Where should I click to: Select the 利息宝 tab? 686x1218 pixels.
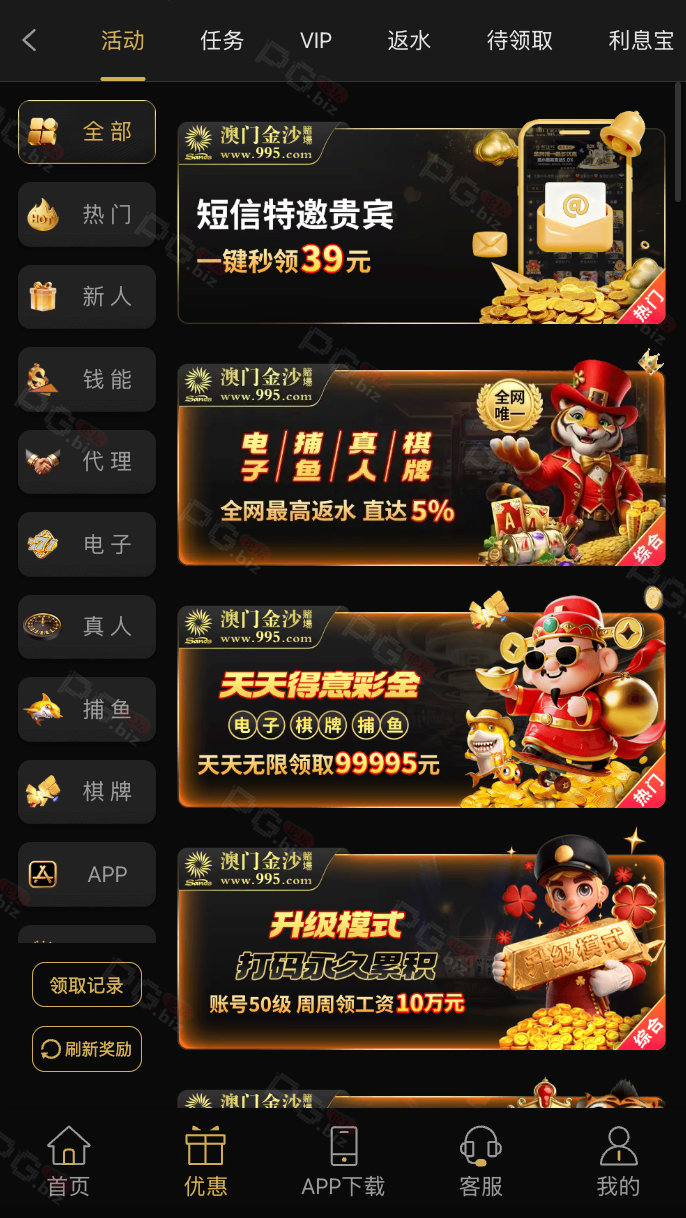pos(640,41)
